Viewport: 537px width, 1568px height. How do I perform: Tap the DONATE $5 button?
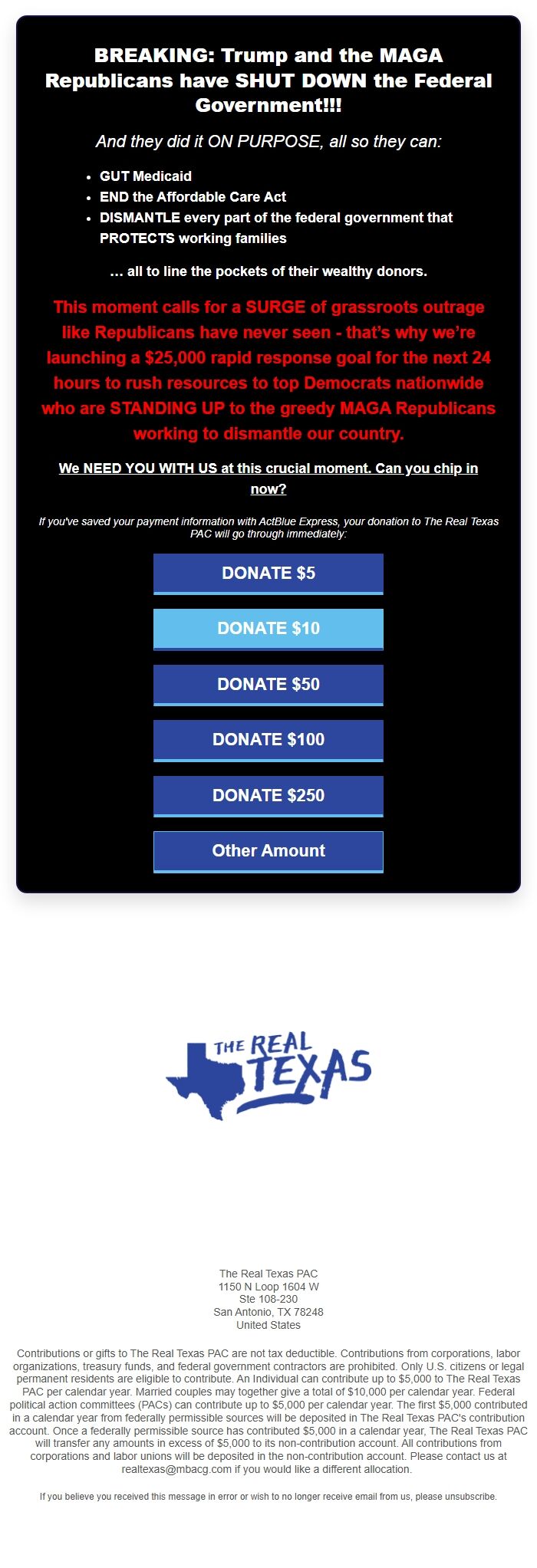point(268,574)
